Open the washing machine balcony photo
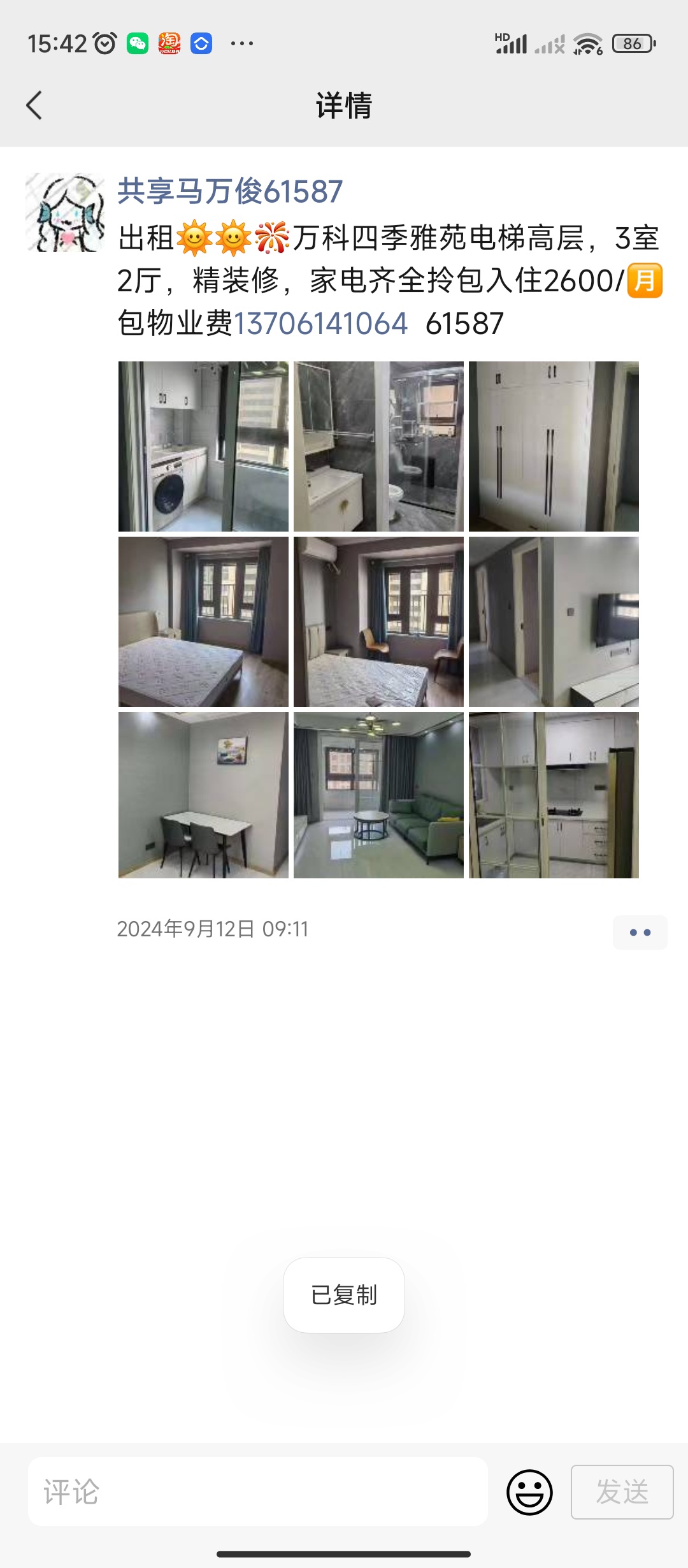688x1568 pixels. [203, 446]
